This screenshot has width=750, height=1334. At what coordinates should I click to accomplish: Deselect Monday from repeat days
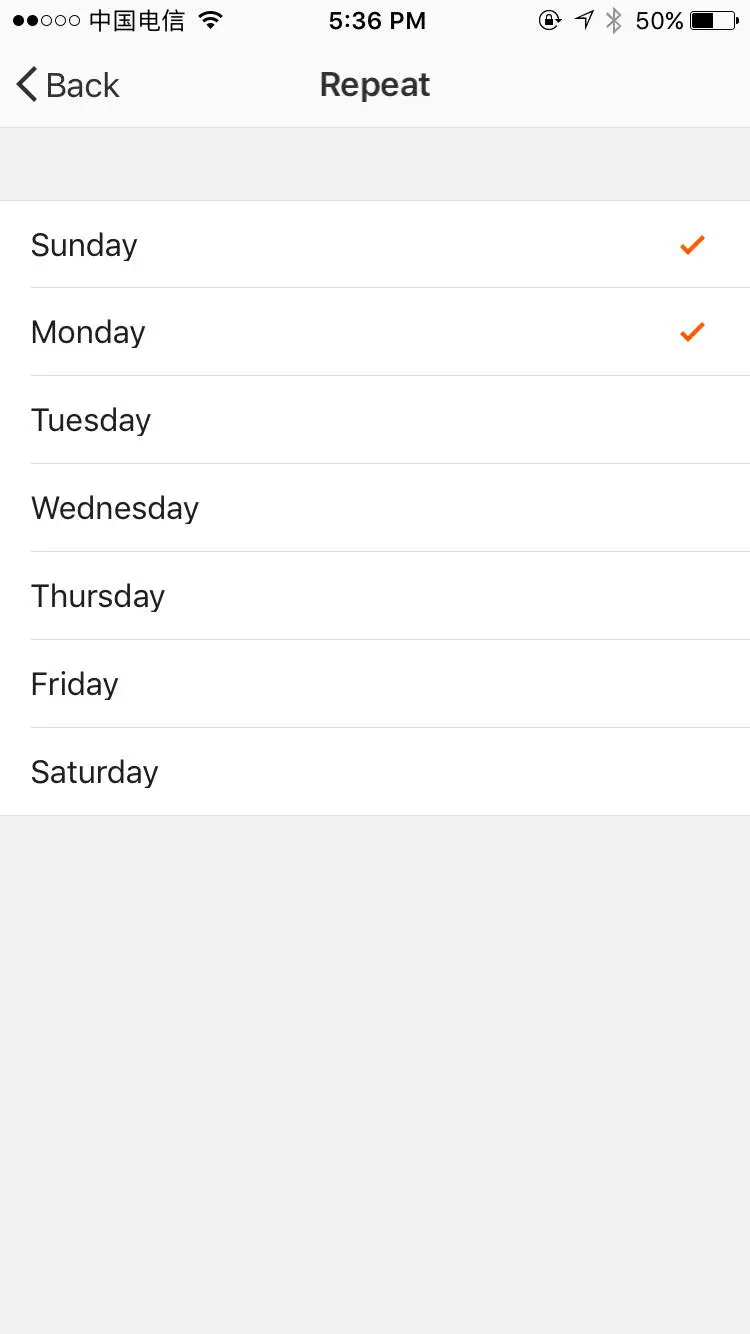point(375,332)
